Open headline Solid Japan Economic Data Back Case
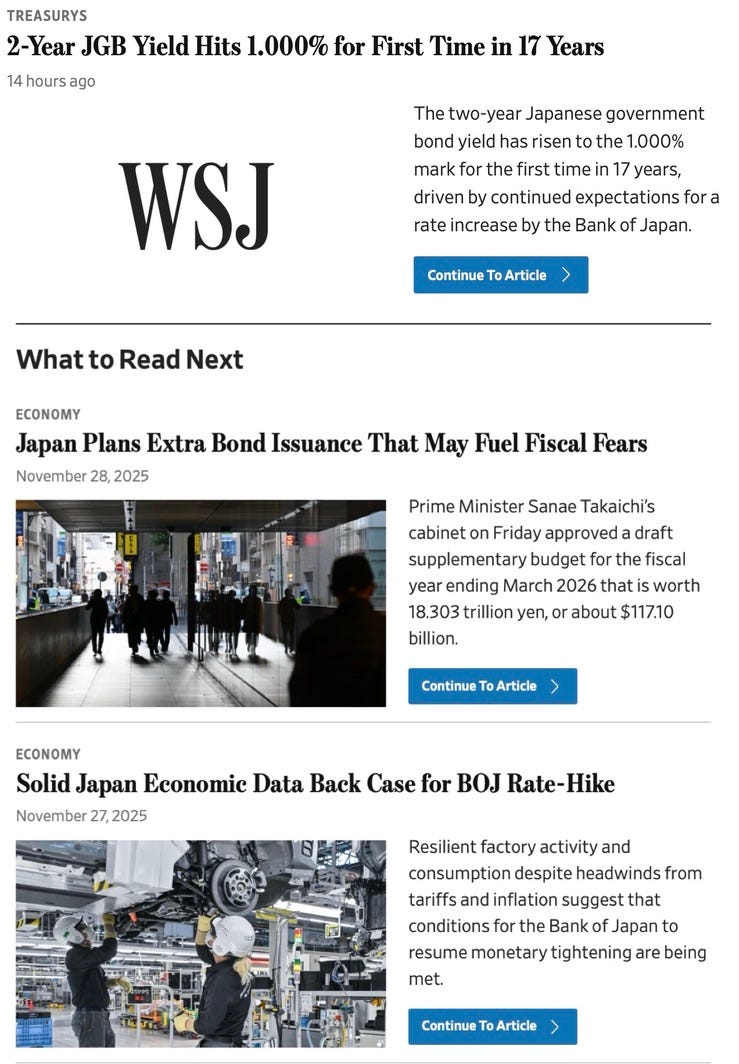Image resolution: width=739 pixels, height=1064 pixels. [316, 784]
